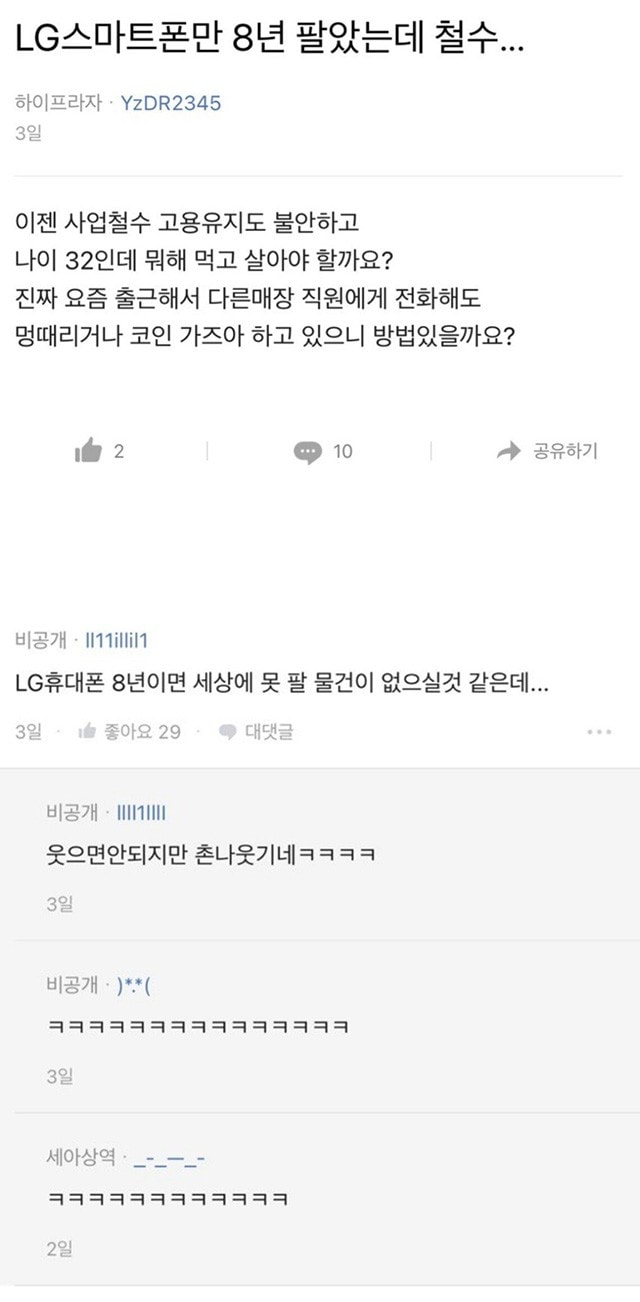Like the ll11illil1 comment (좋아요 29)
The height and width of the screenshot is (1302, 640).
pos(130,732)
